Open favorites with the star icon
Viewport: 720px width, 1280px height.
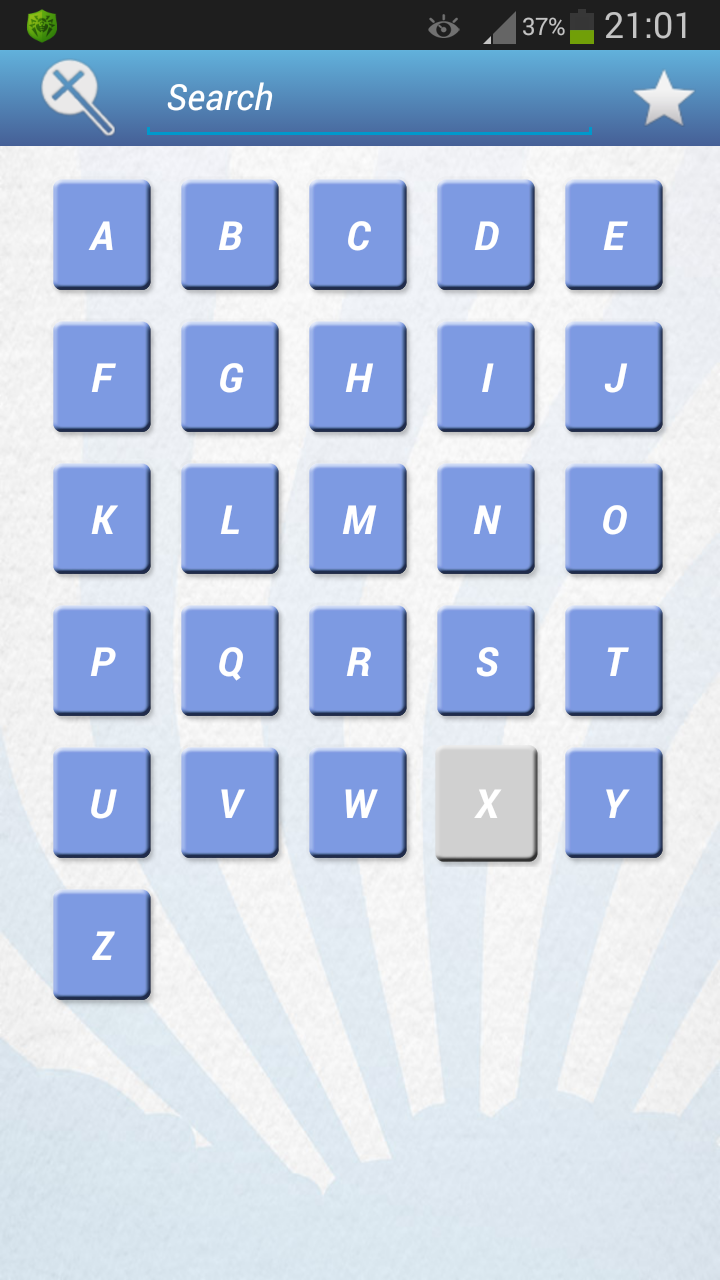click(663, 97)
